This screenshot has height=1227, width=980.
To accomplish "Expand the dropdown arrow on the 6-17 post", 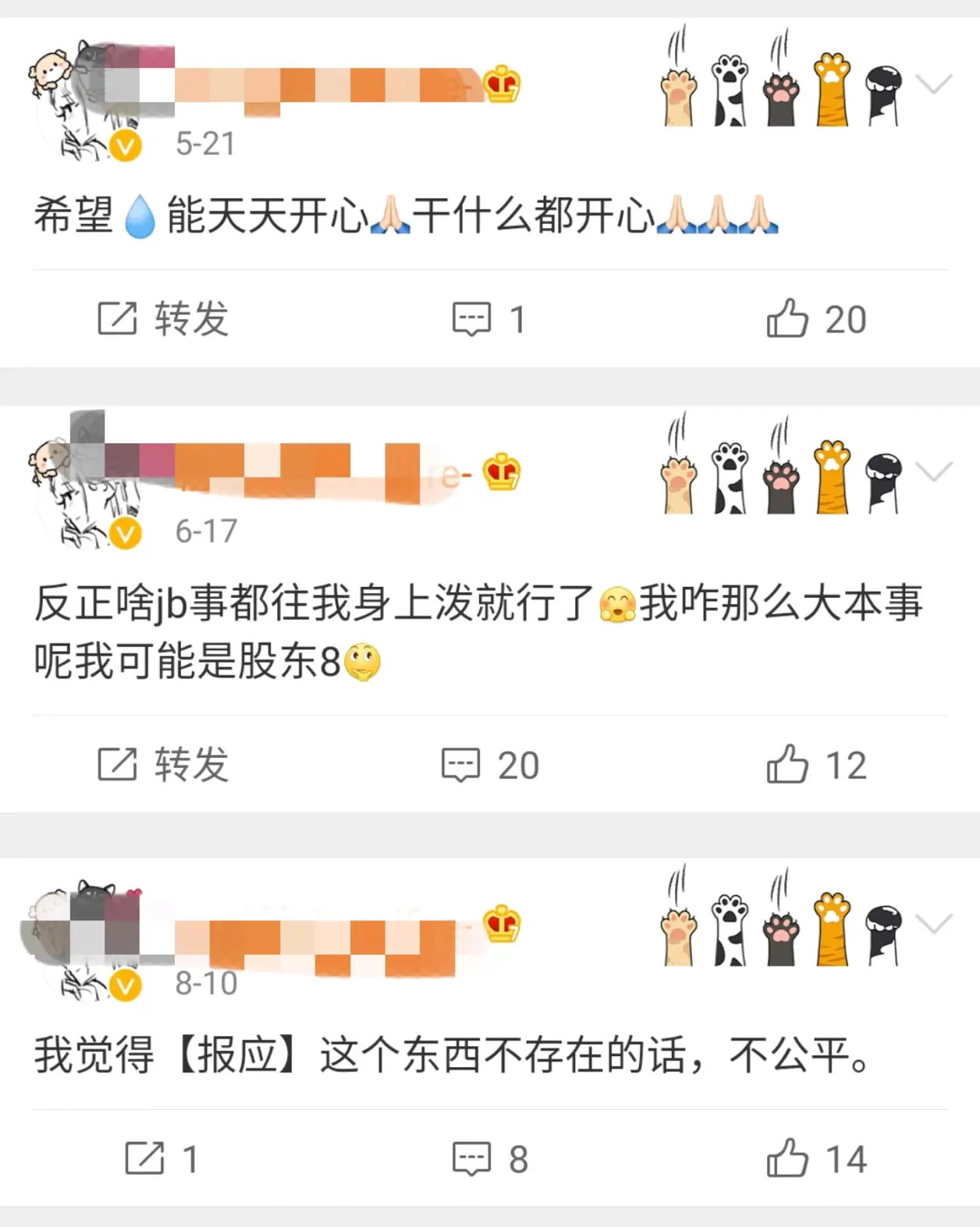I will [934, 471].
